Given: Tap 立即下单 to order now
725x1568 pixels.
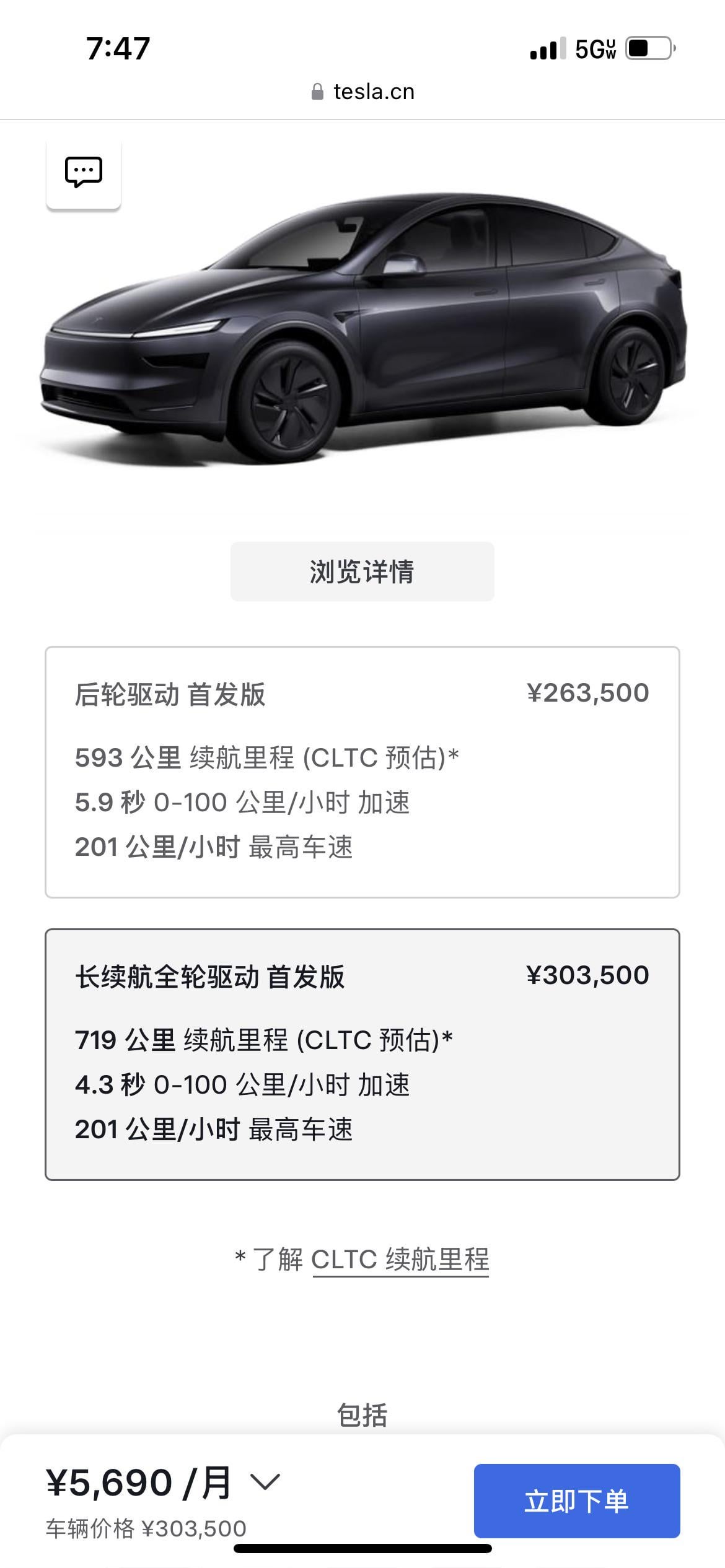Looking at the screenshot, I should [x=576, y=1501].
